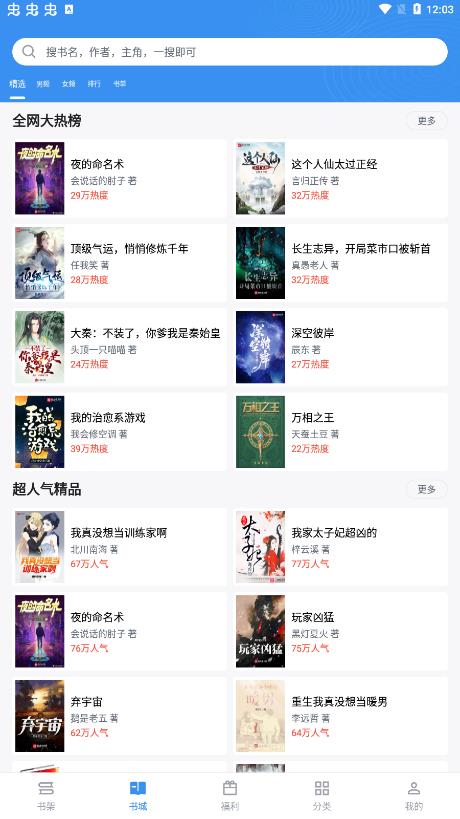
Task: Open 我家太子妃超凶的 book card
Action: tap(340, 547)
